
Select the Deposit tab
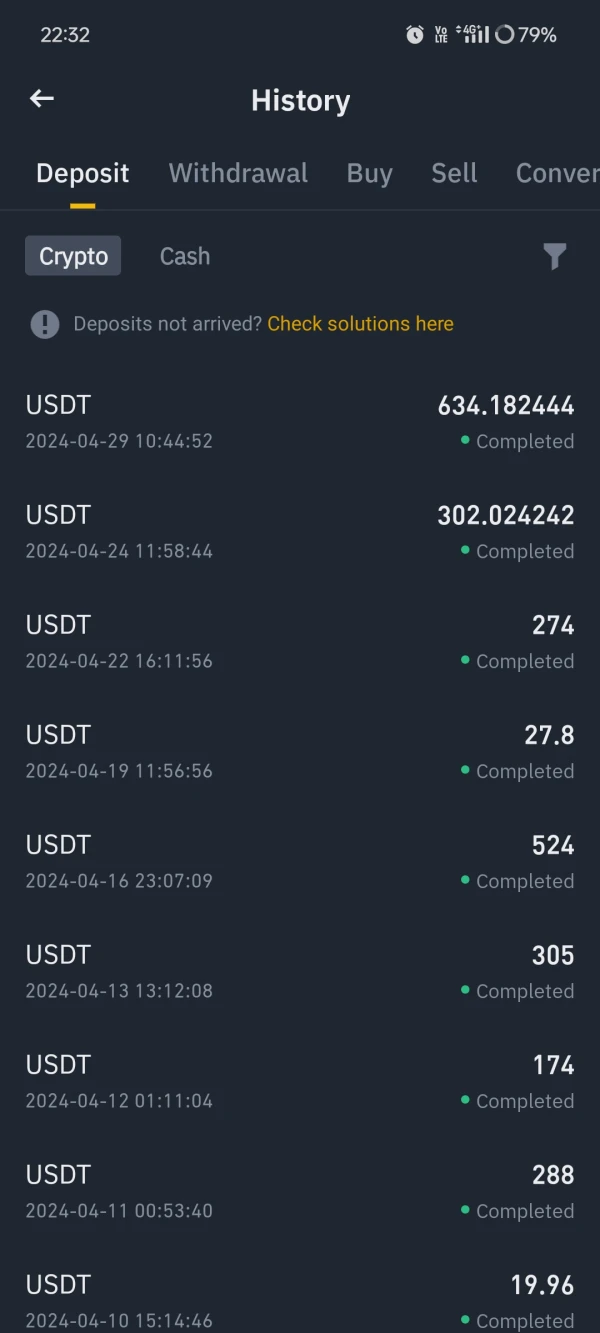83,173
